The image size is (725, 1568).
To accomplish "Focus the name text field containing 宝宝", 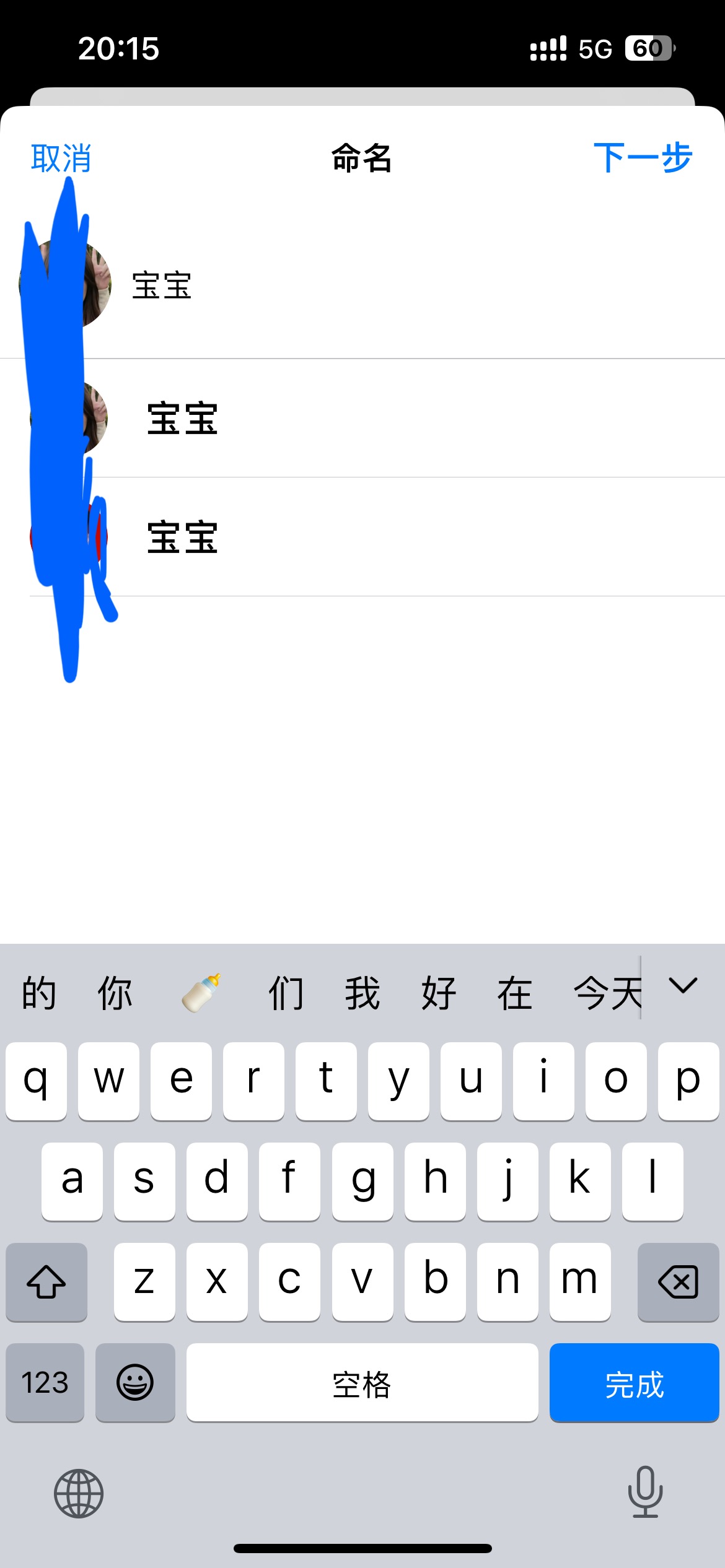I will coord(372,286).
